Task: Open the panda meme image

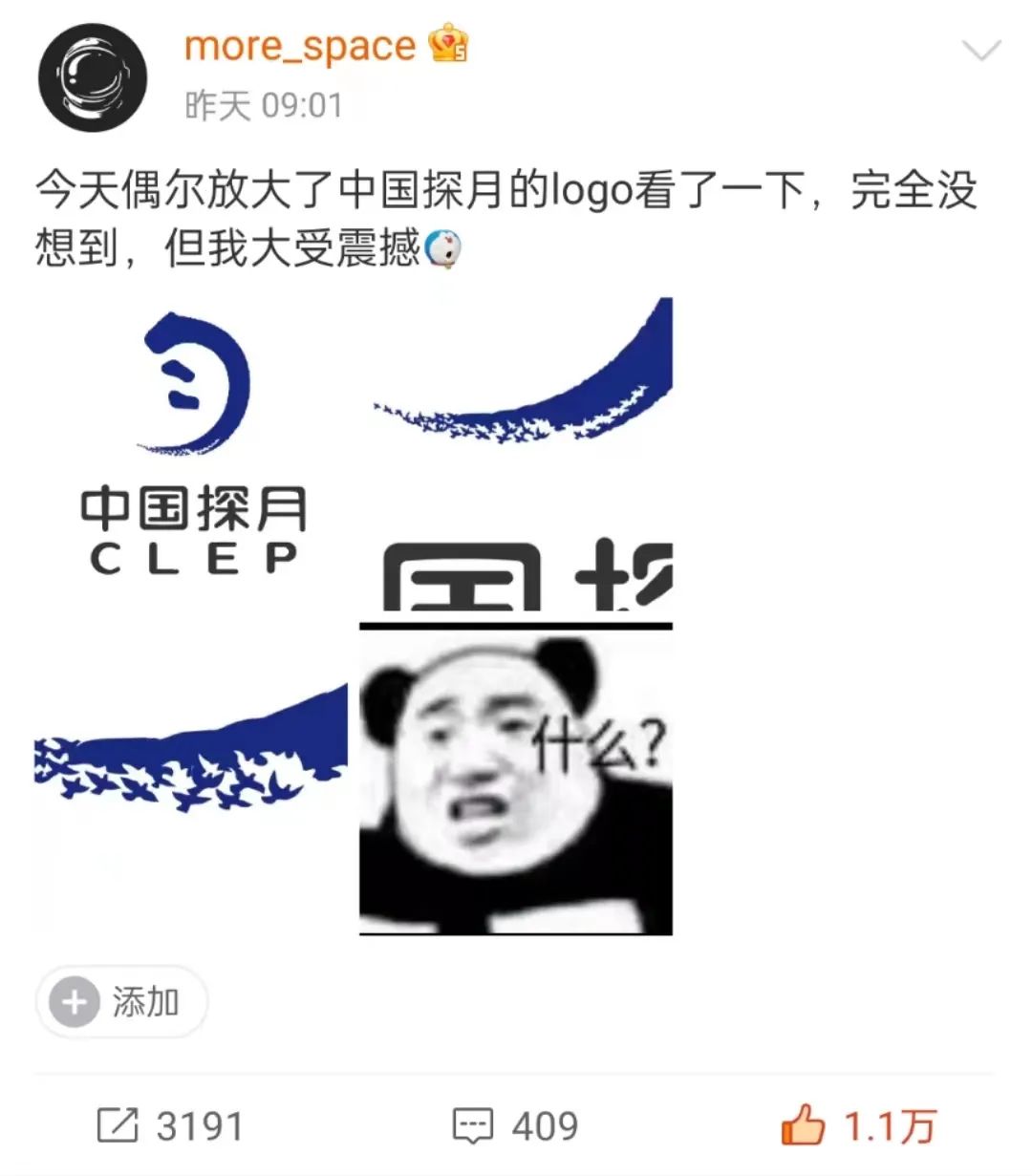Action: coord(516,779)
